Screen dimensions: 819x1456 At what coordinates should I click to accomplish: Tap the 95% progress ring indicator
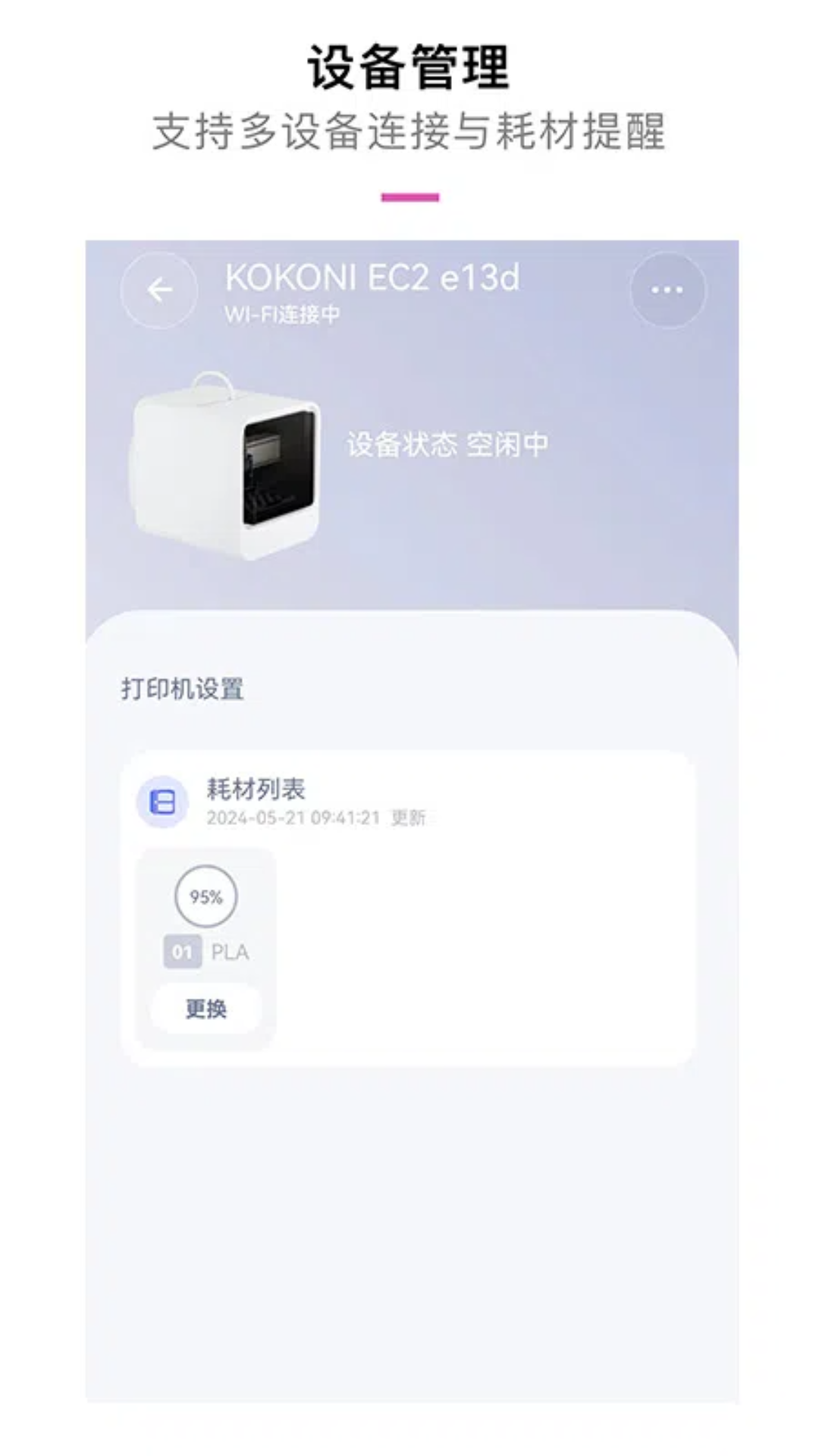(206, 897)
